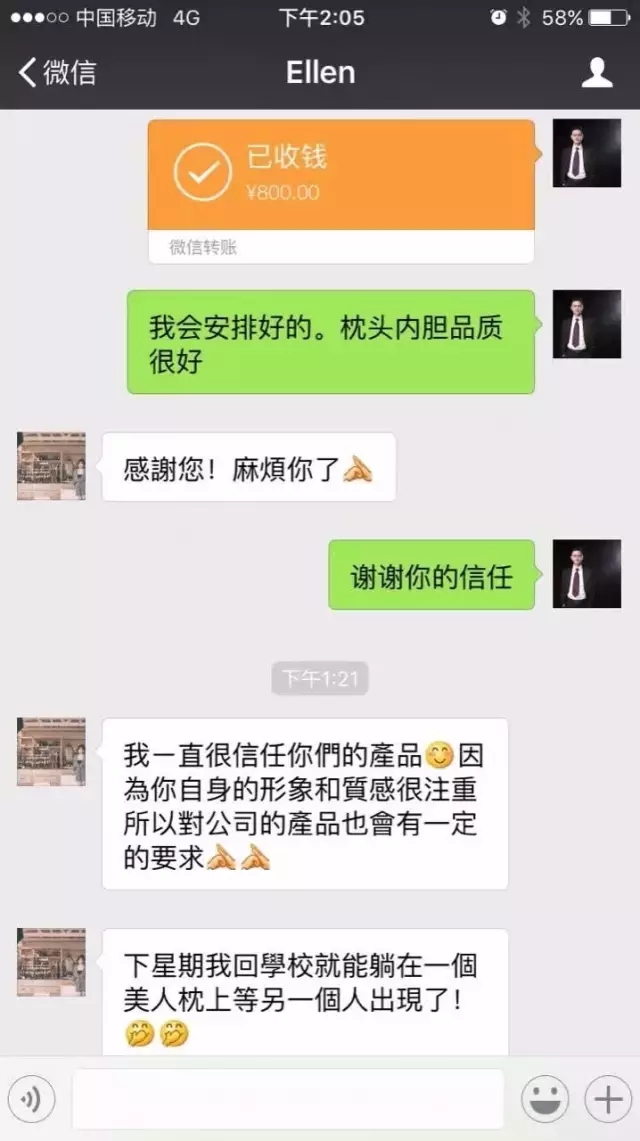Focus the message text field

pos(288,1100)
